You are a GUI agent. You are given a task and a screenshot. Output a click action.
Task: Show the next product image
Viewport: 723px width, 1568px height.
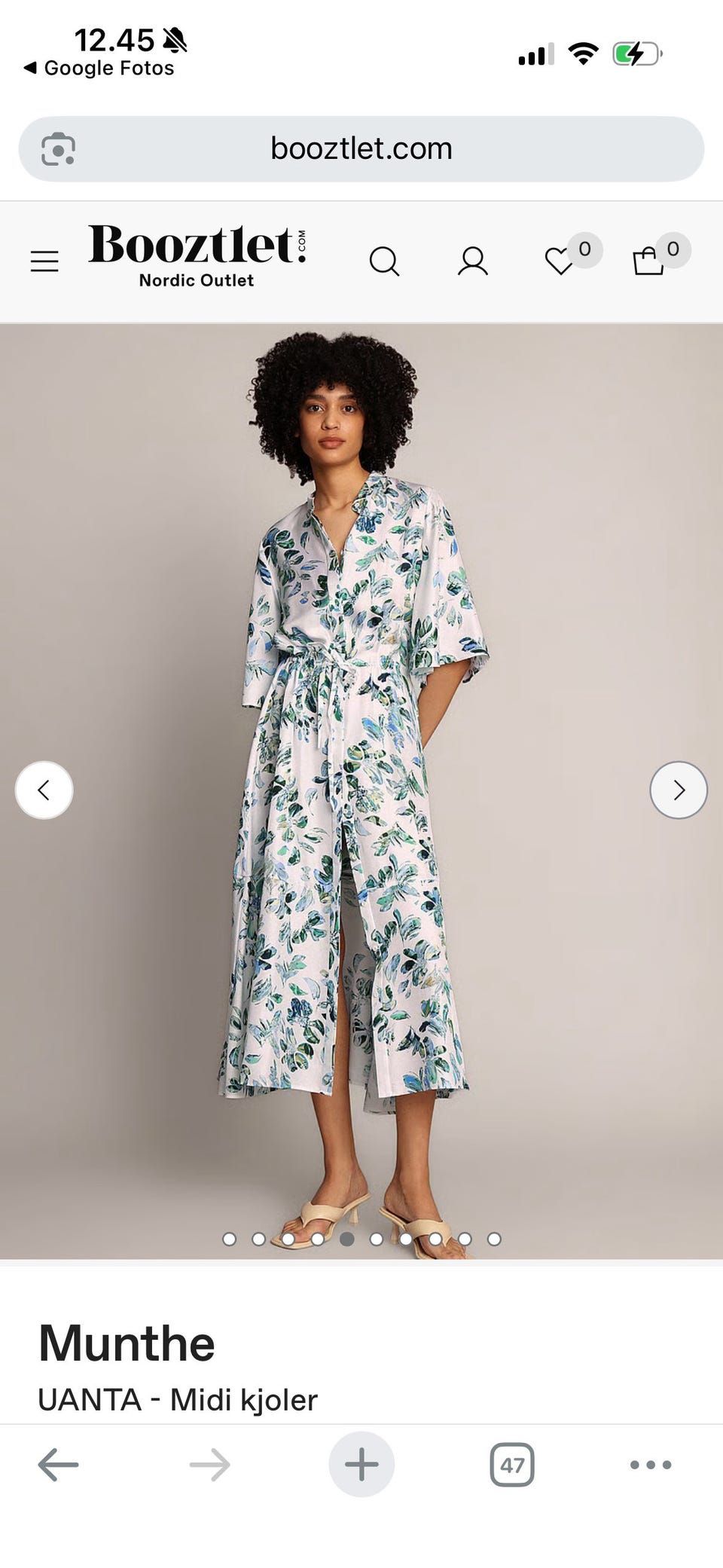(679, 790)
